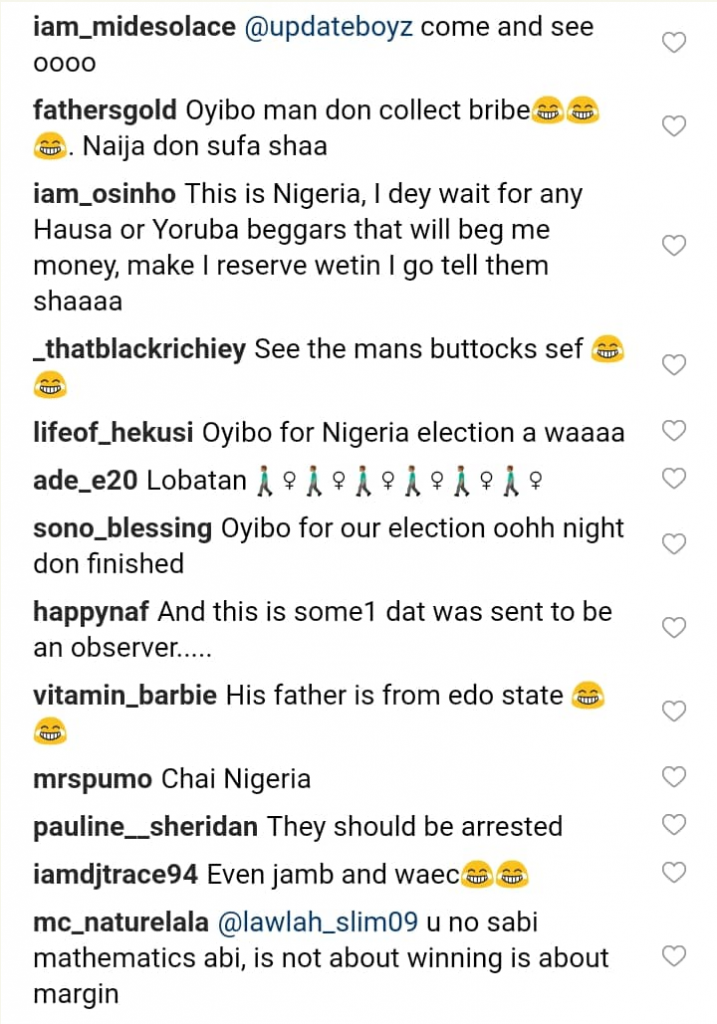Like vitamin_barbie's comment

[x=675, y=712]
